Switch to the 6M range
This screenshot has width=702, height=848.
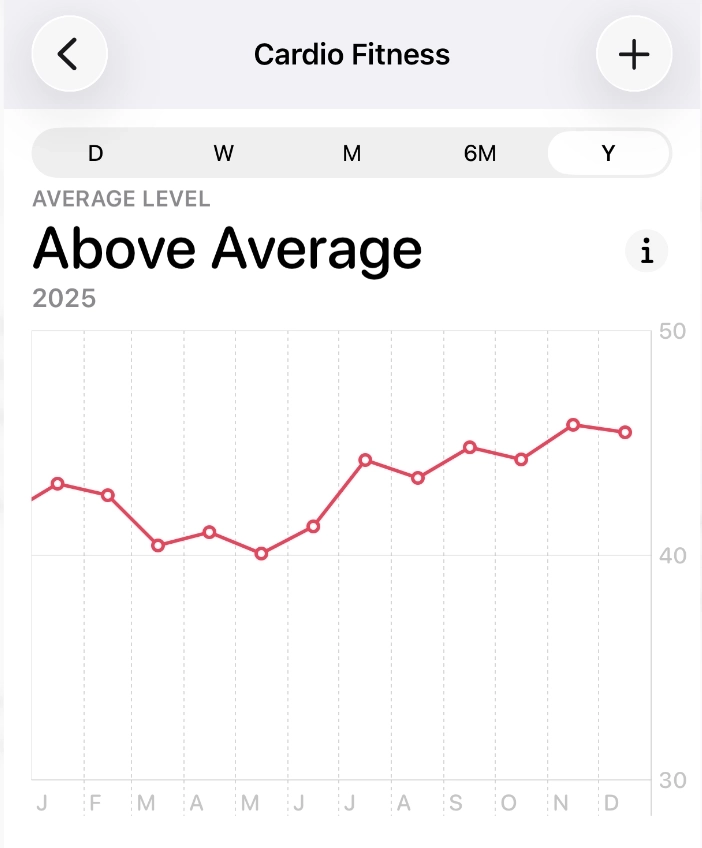tap(480, 153)
